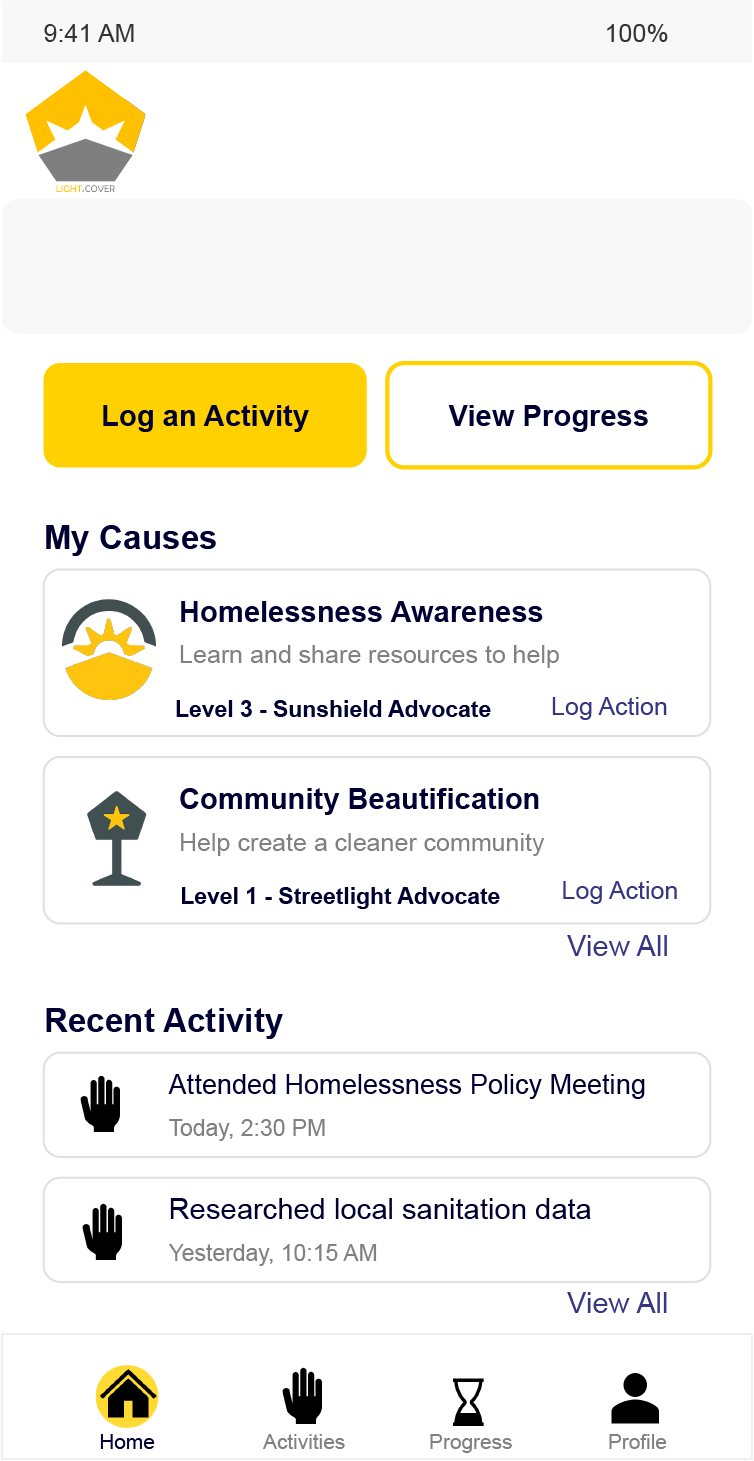The width and height of the screenshot is (754, 1461).
Task: Tap the Log an Activity button
Action: tap(205, 415)
